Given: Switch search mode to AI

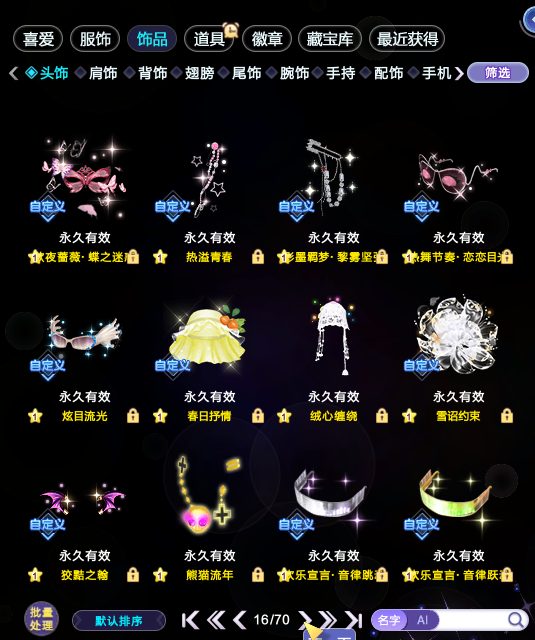Looking at the screenshot, I should 422,620.
